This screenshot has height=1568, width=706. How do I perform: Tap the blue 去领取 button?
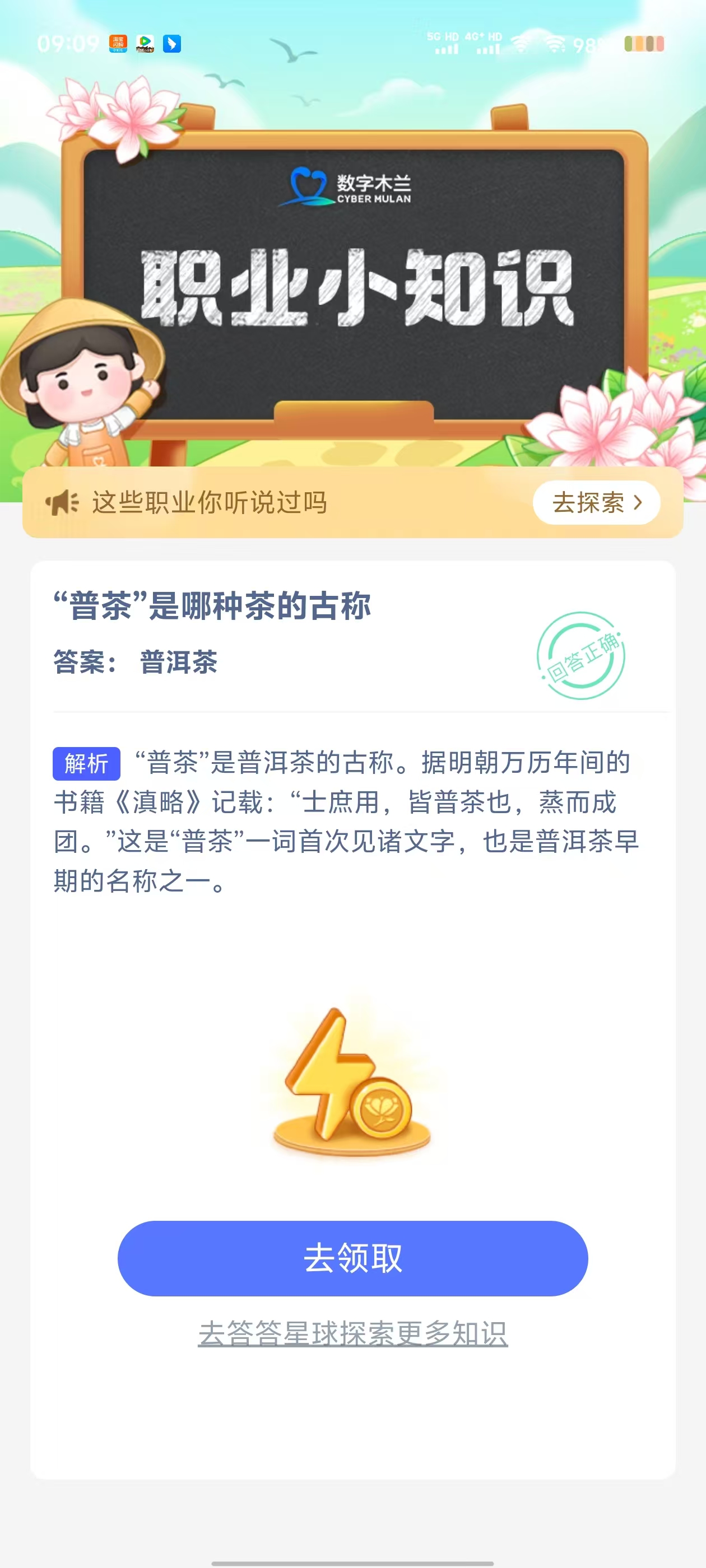point(352,1258)
